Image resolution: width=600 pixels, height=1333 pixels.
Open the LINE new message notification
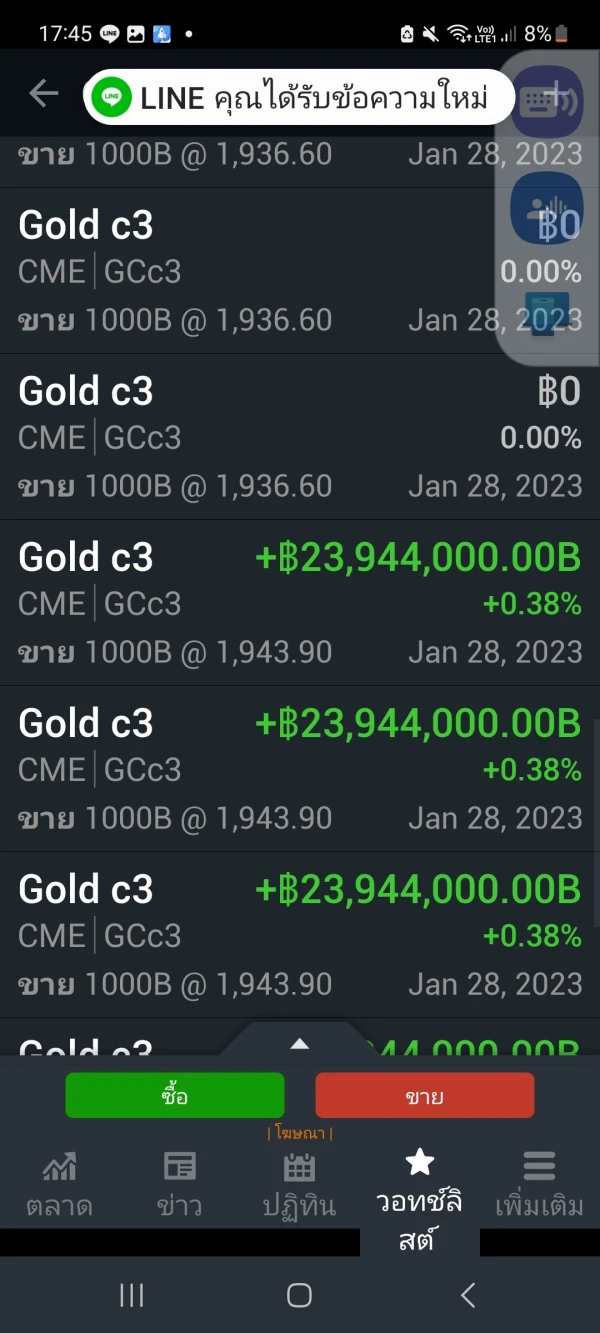[298, 97]
